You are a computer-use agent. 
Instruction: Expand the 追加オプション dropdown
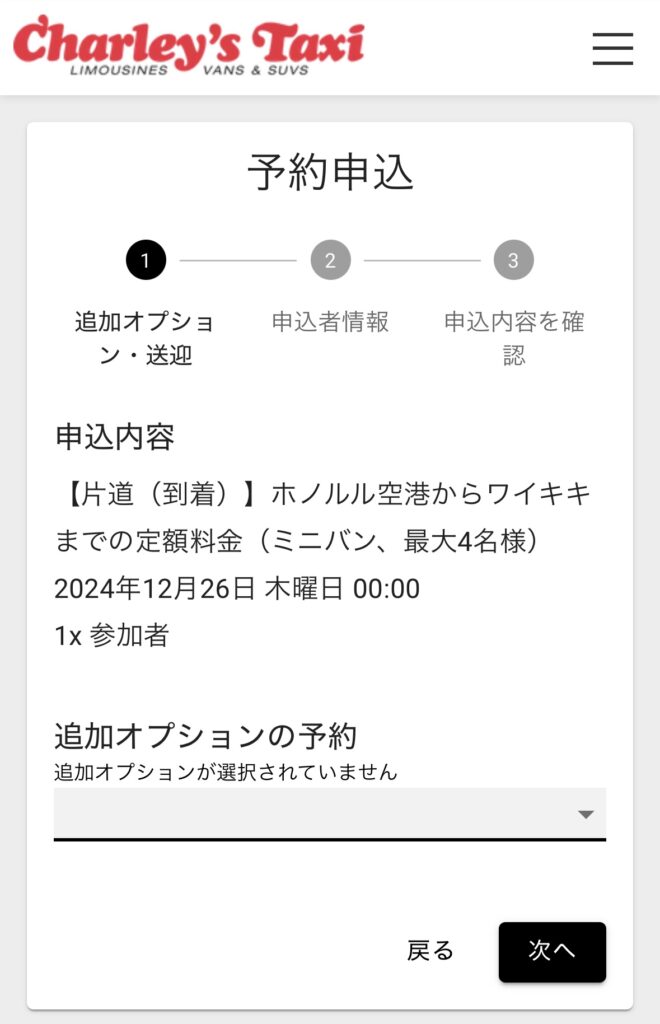[330, 814]
